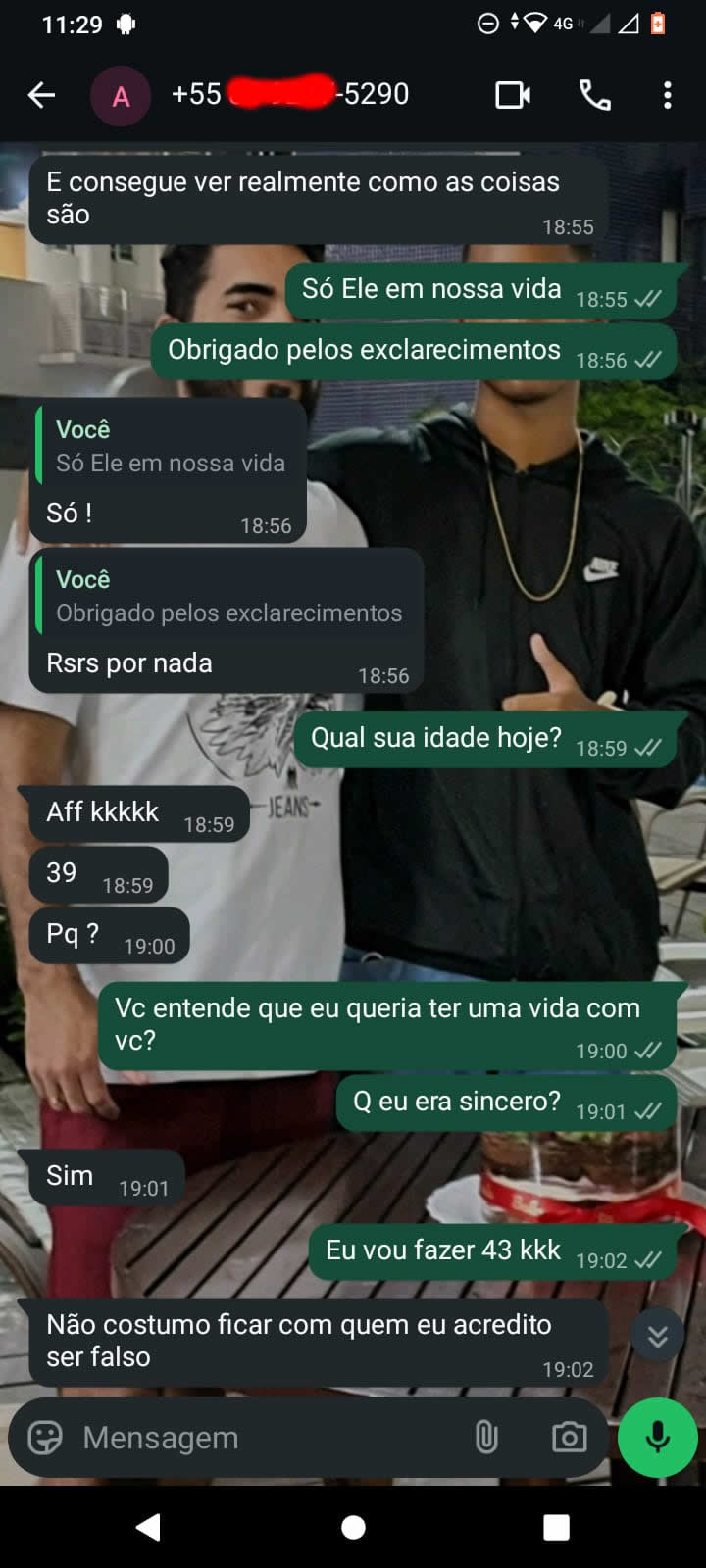Tap the Mensagem text input field
The height and width of the screenshot is (1568, 706).
245,1437
